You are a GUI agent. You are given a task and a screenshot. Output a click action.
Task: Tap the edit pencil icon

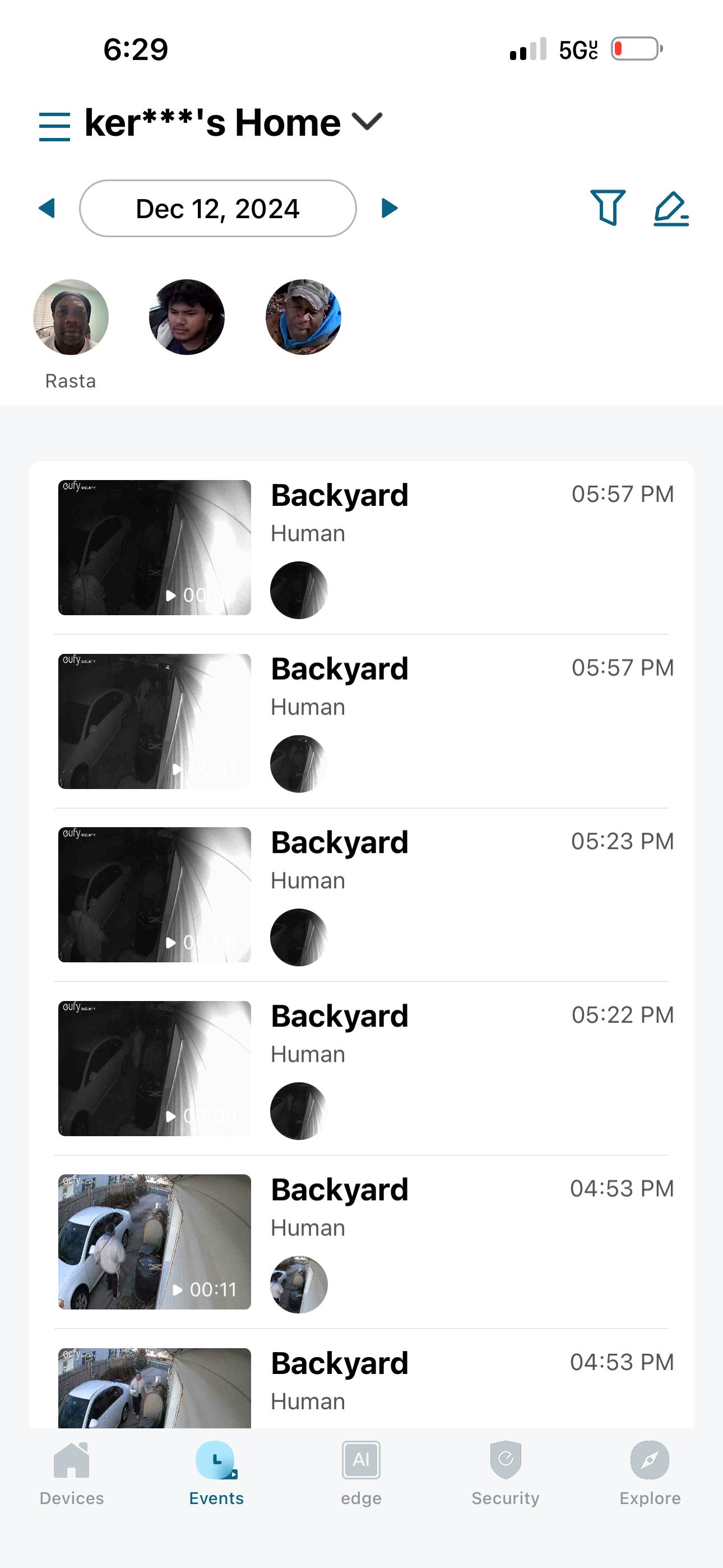tap(671, 209)
